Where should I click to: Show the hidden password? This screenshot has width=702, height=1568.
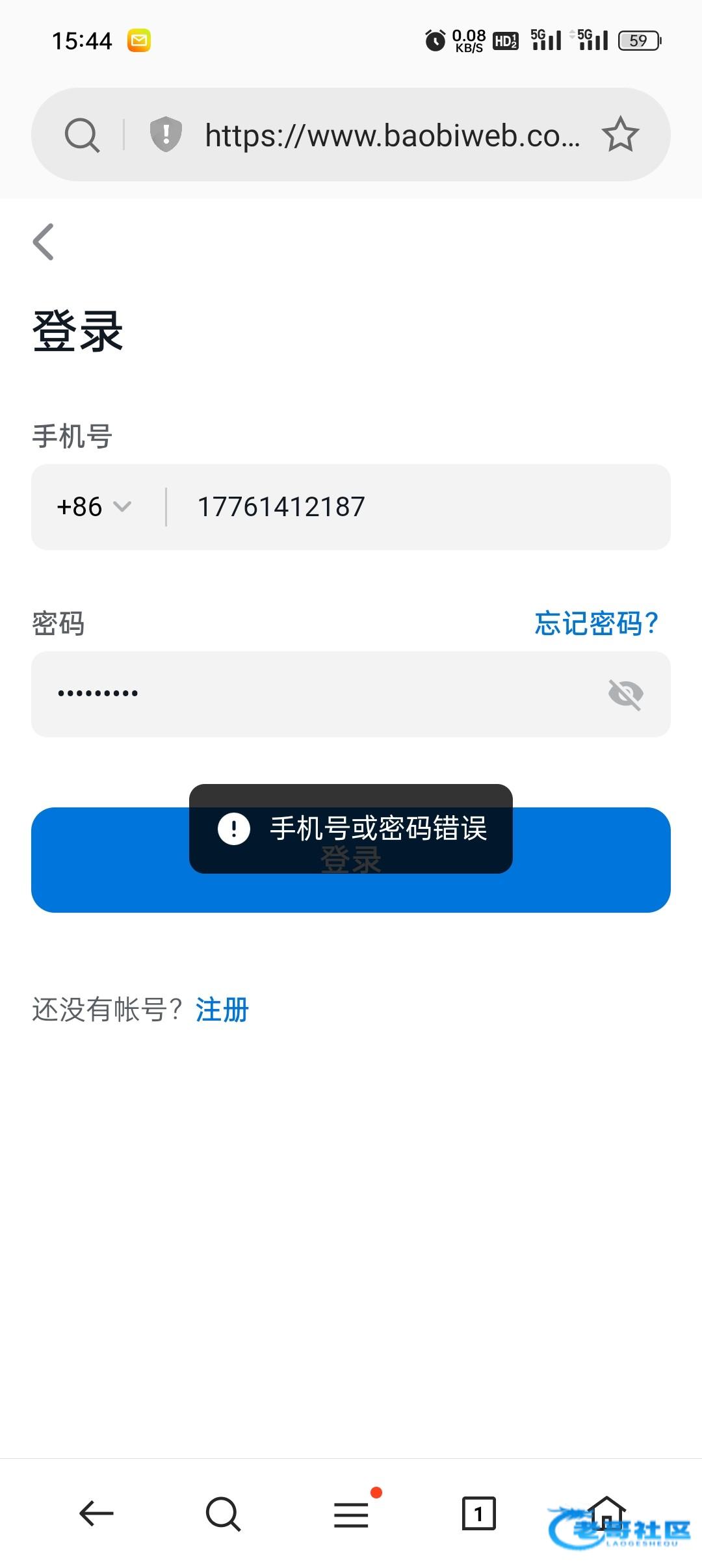pos(625,694)
